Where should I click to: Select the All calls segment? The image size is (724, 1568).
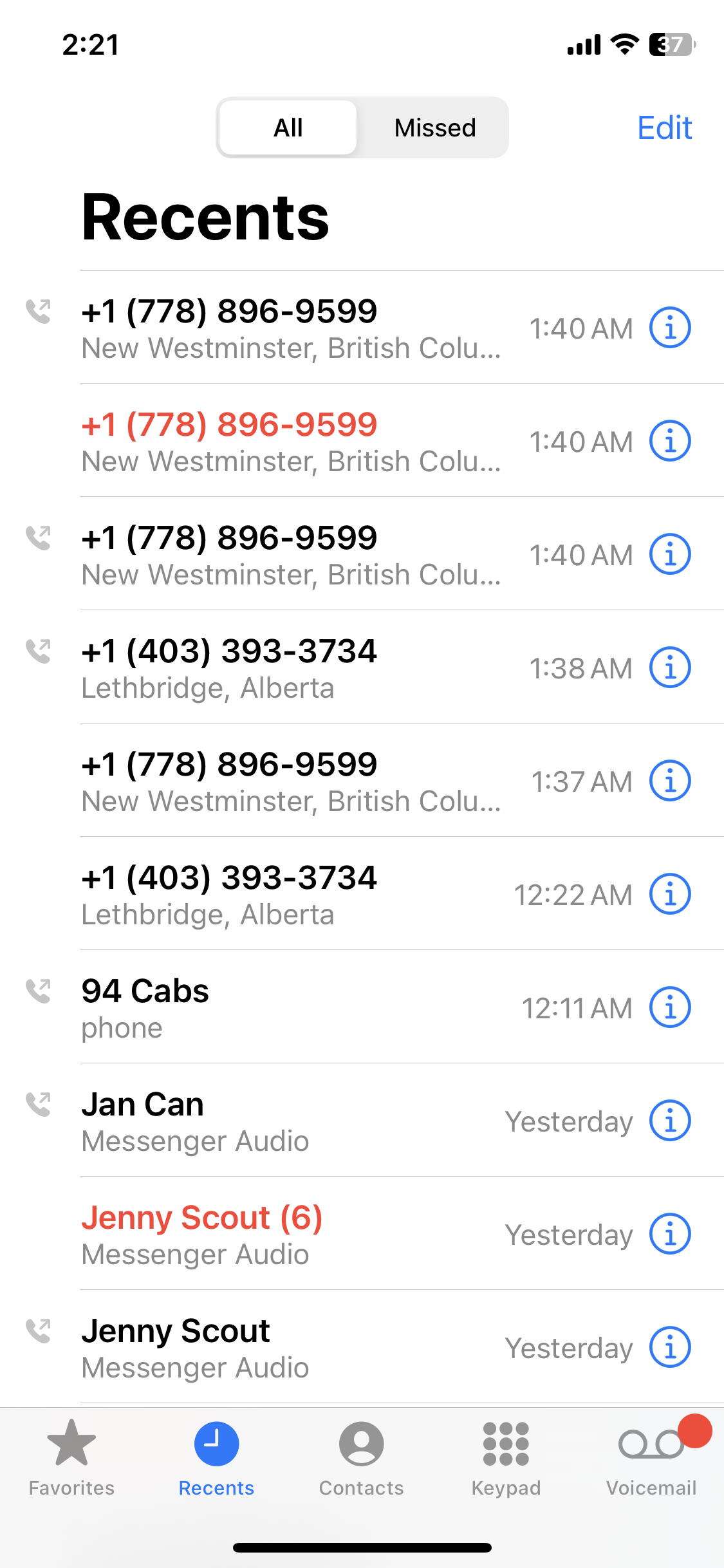point(288,127)
